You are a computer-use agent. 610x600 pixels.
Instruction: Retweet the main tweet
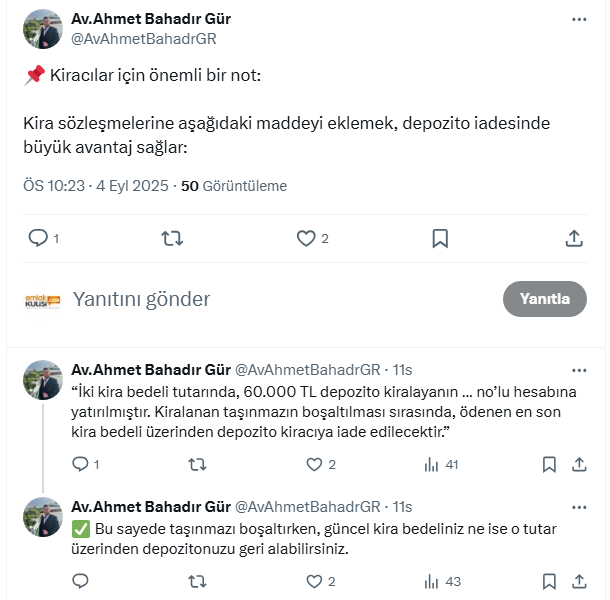tap(172, 238)
